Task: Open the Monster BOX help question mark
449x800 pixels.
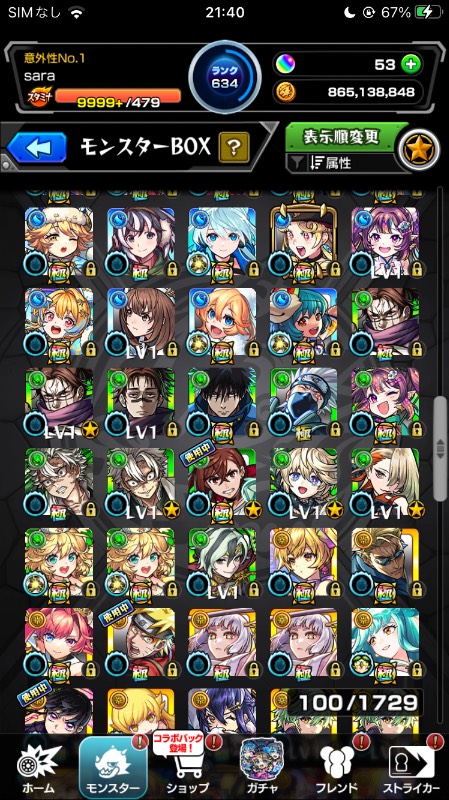Action: (234, 147)
